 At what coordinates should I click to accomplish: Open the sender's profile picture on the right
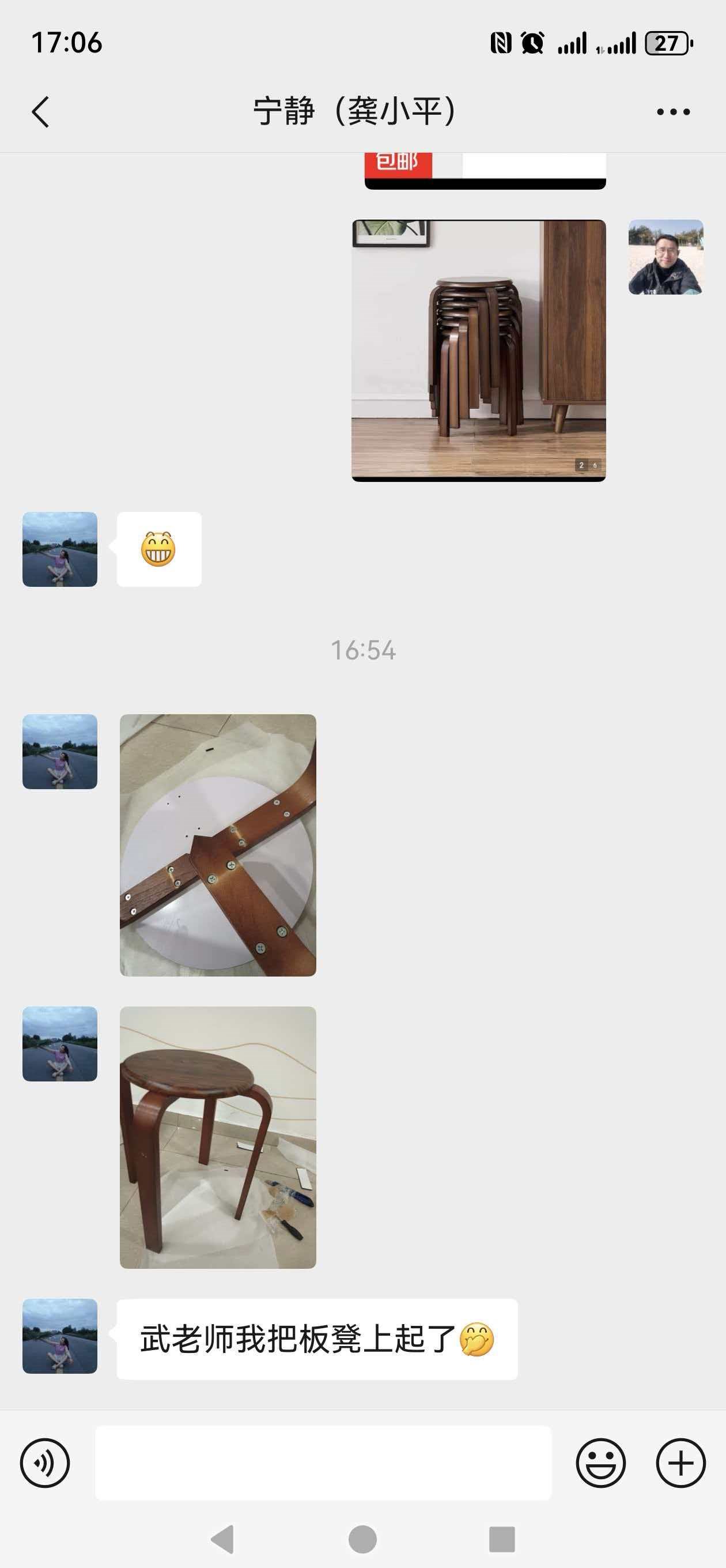[x=665, y=257]
